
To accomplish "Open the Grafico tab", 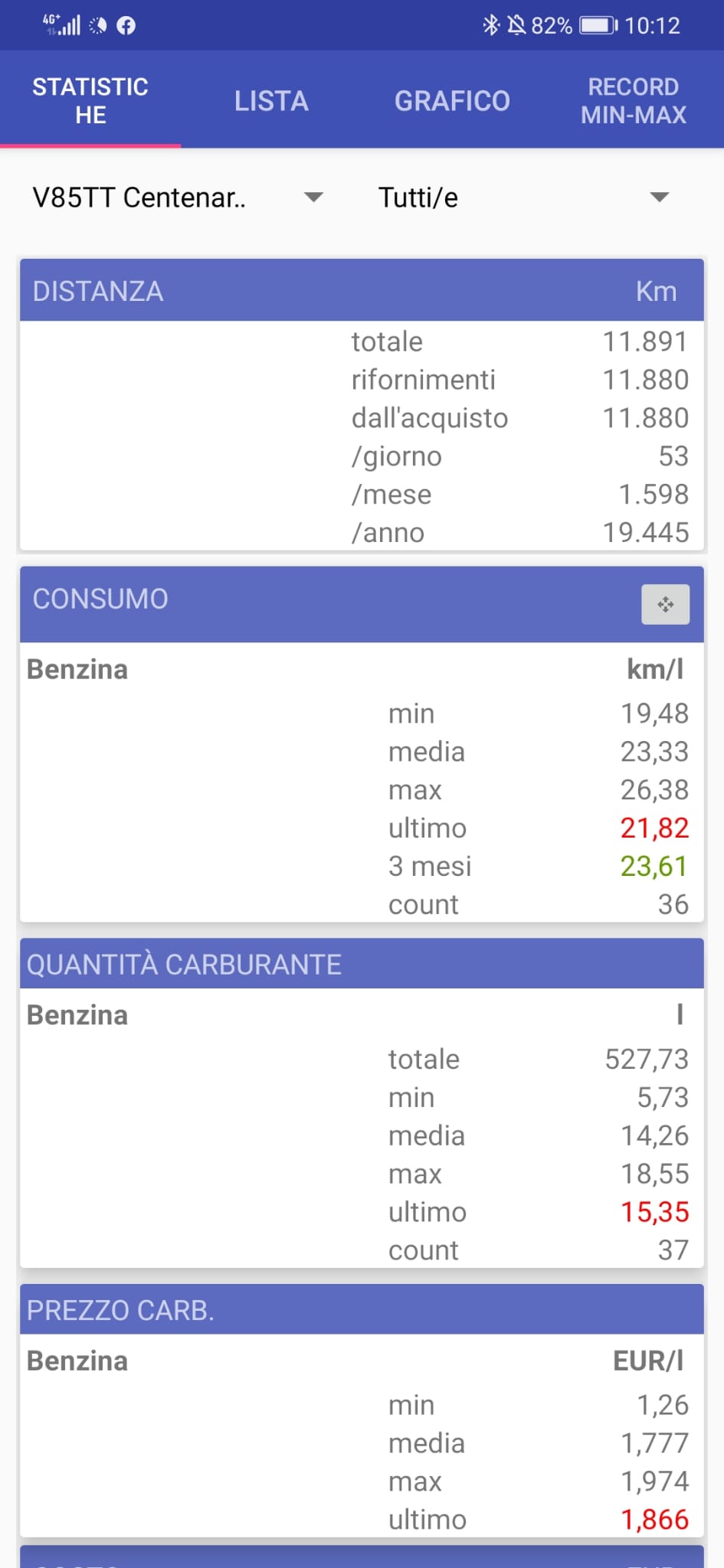I will coord(452,100).
